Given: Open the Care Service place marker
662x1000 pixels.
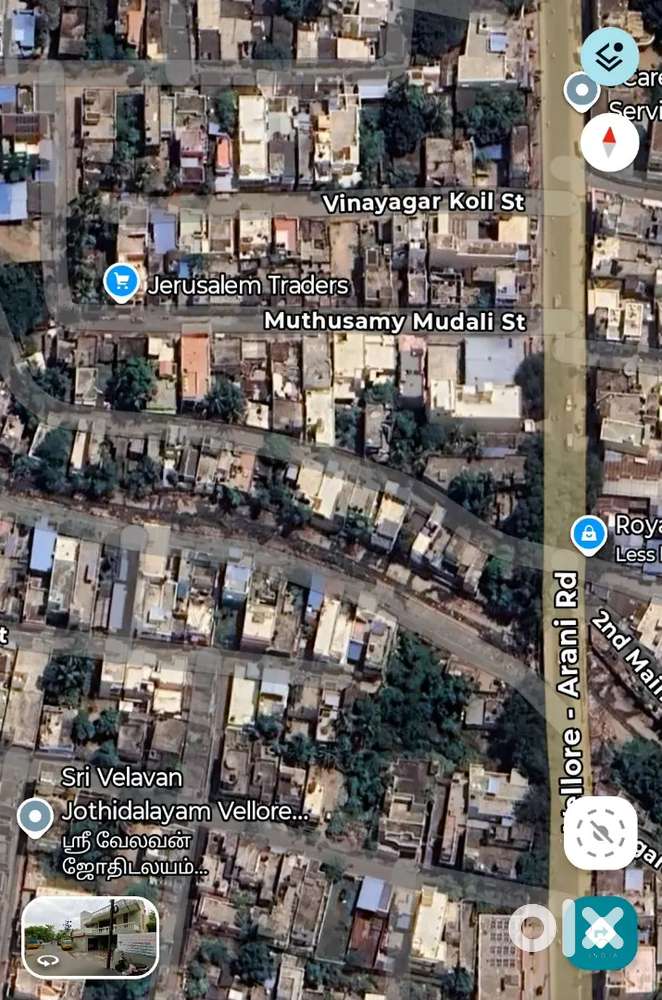Looking at the screenshot, I should point(581,91).
